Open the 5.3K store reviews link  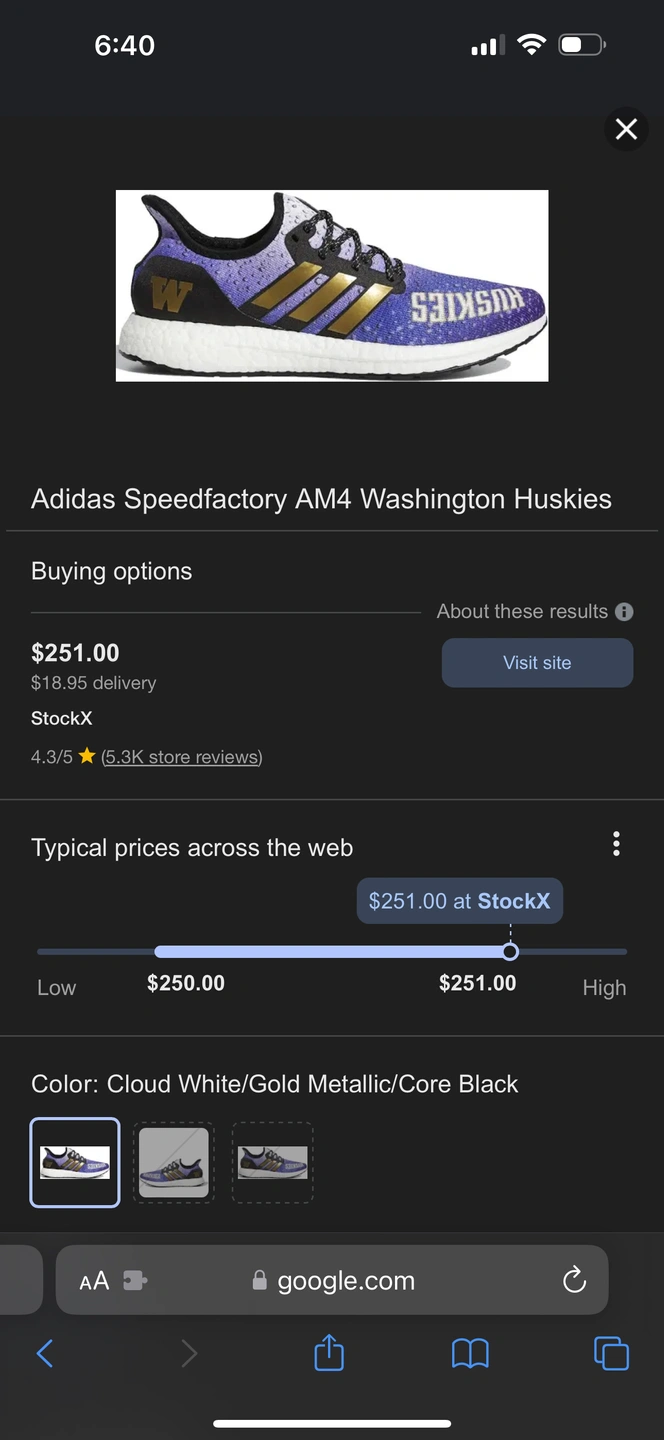tap(181, 757)
